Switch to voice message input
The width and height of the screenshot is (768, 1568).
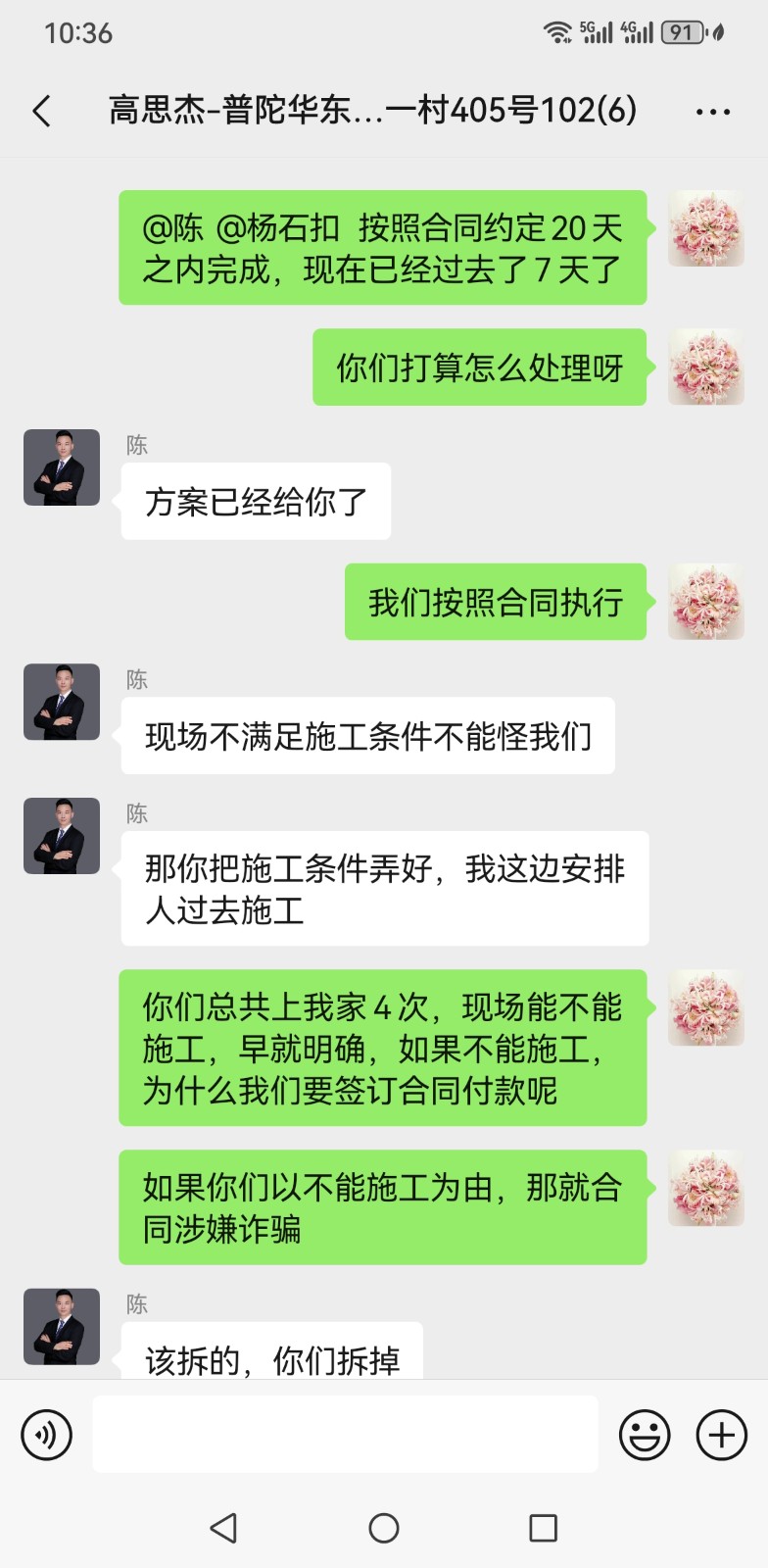(47, 1435)
